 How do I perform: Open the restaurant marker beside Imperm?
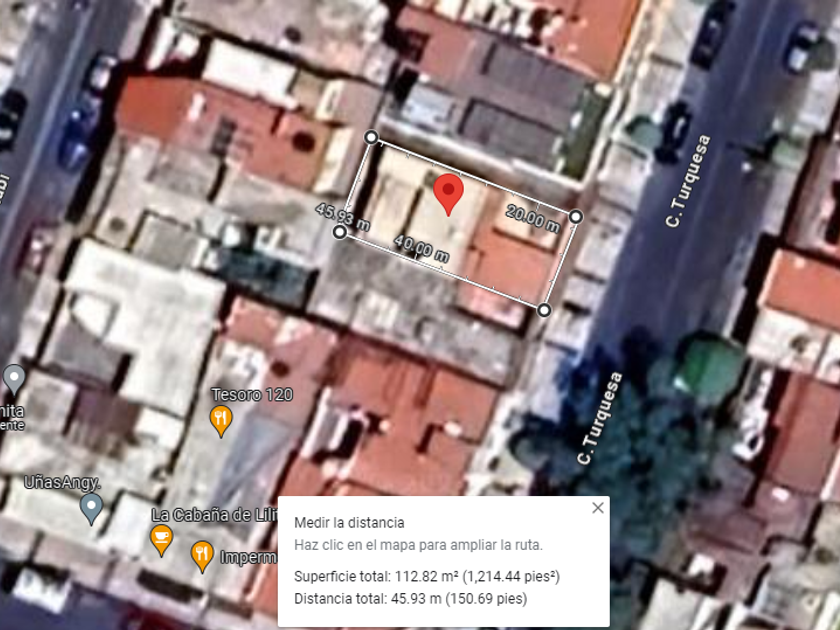202,556
